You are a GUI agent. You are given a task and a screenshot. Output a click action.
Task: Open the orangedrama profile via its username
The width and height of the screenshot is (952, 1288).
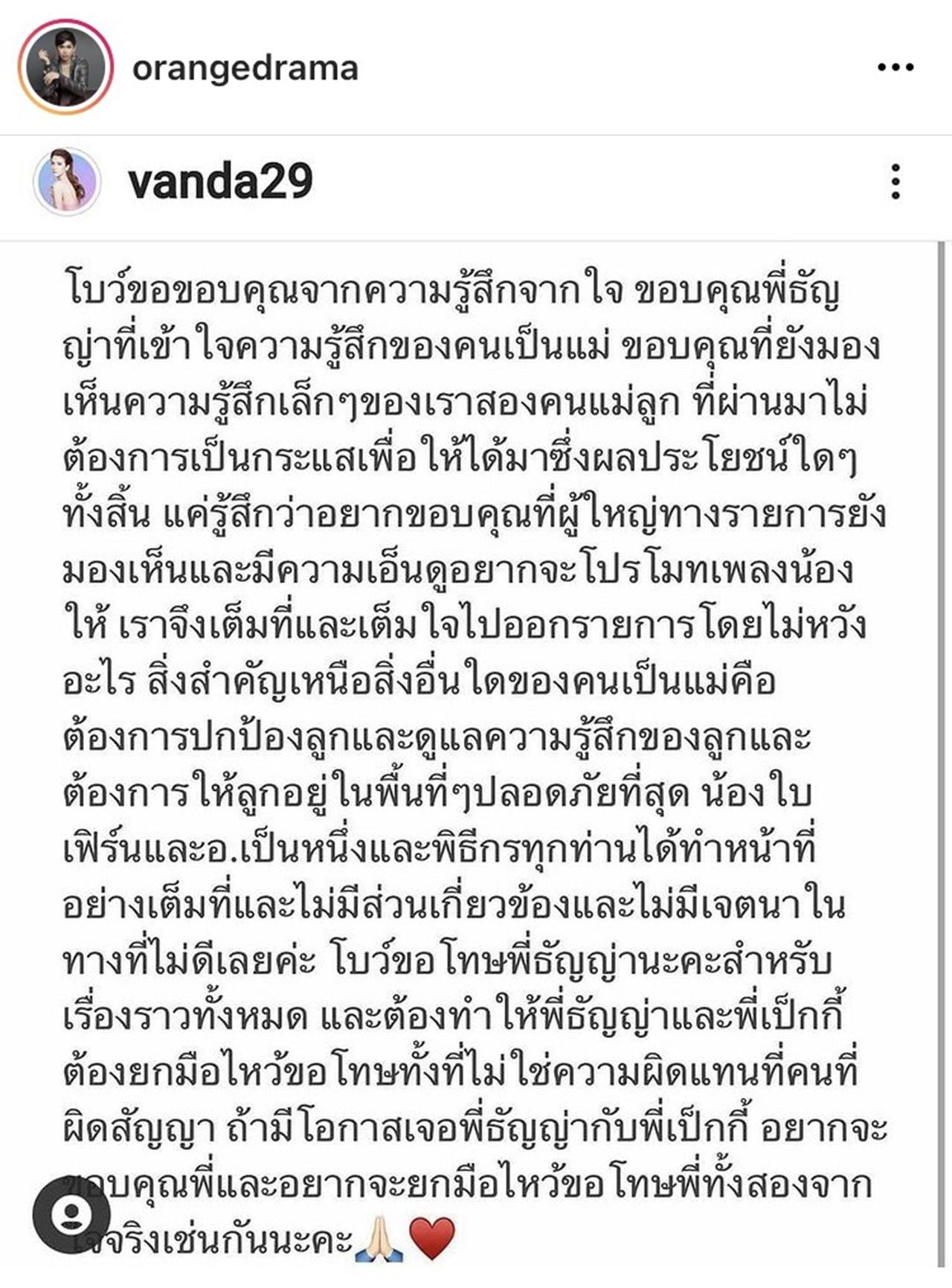245,68
